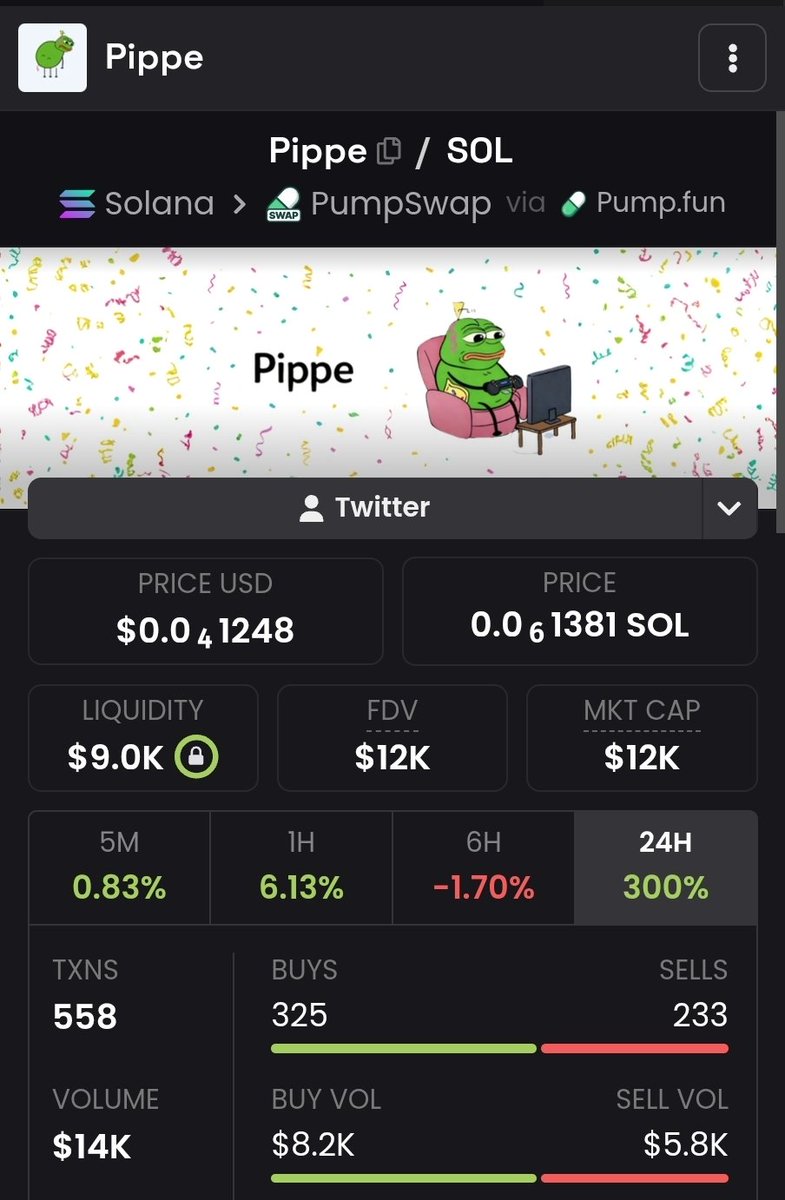Image resolution: width=785 pixels, height=1200 pixels.
Task: Switch to the 5M timeframe
Action: tap(119, 867)
